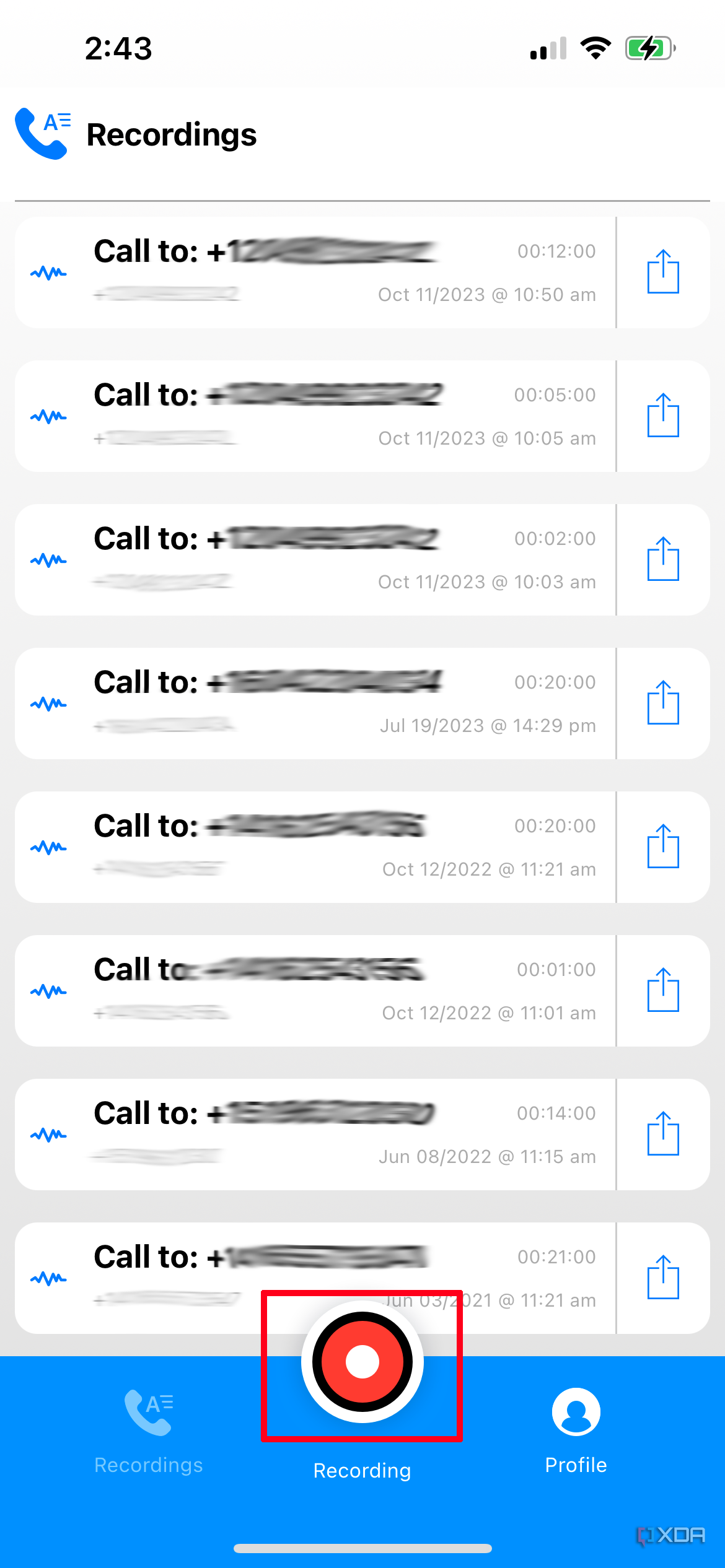Tap the waveform icon on the 00:02:00 recording
The width and height of the screenshot is (725, 1568).
tap(49, 559)
